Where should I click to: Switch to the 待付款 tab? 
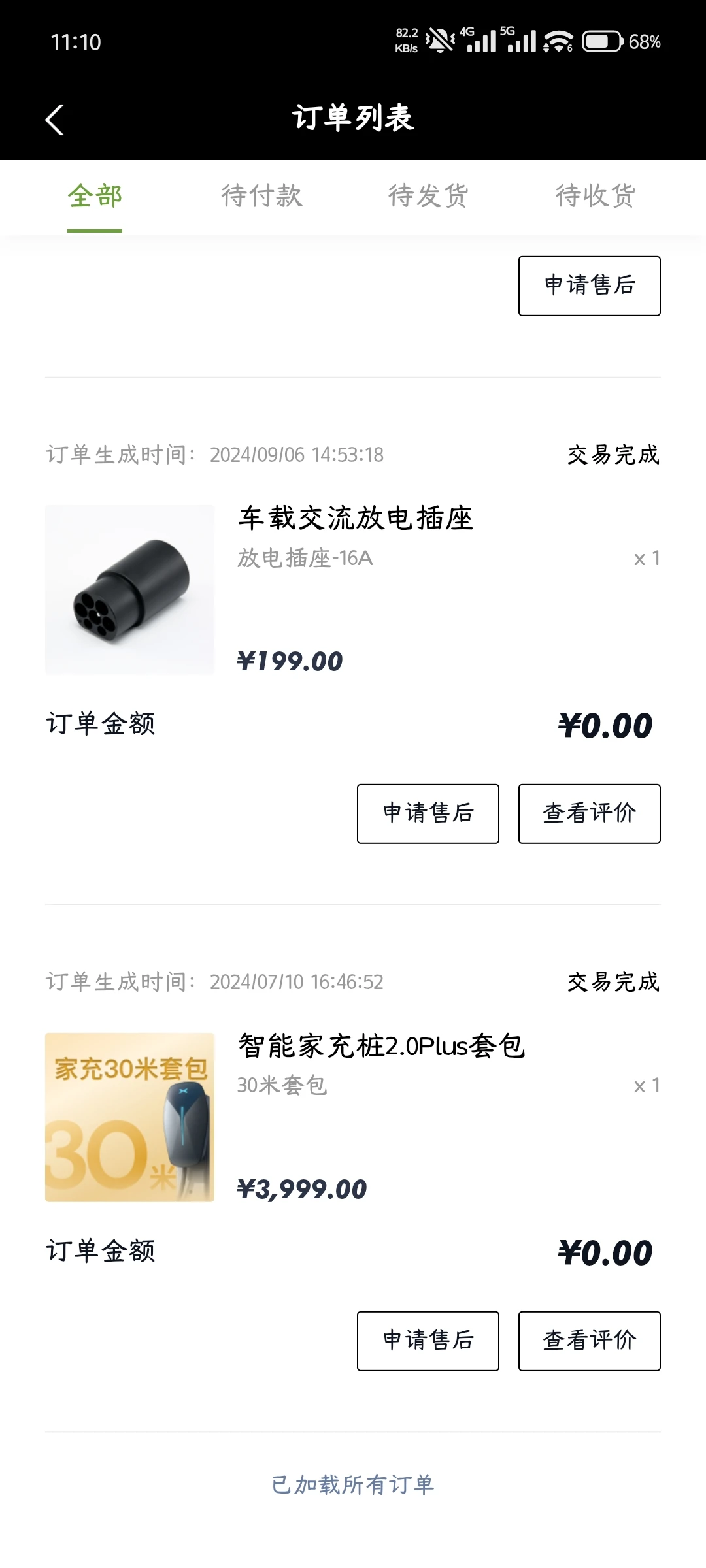(x=261, y=196)
